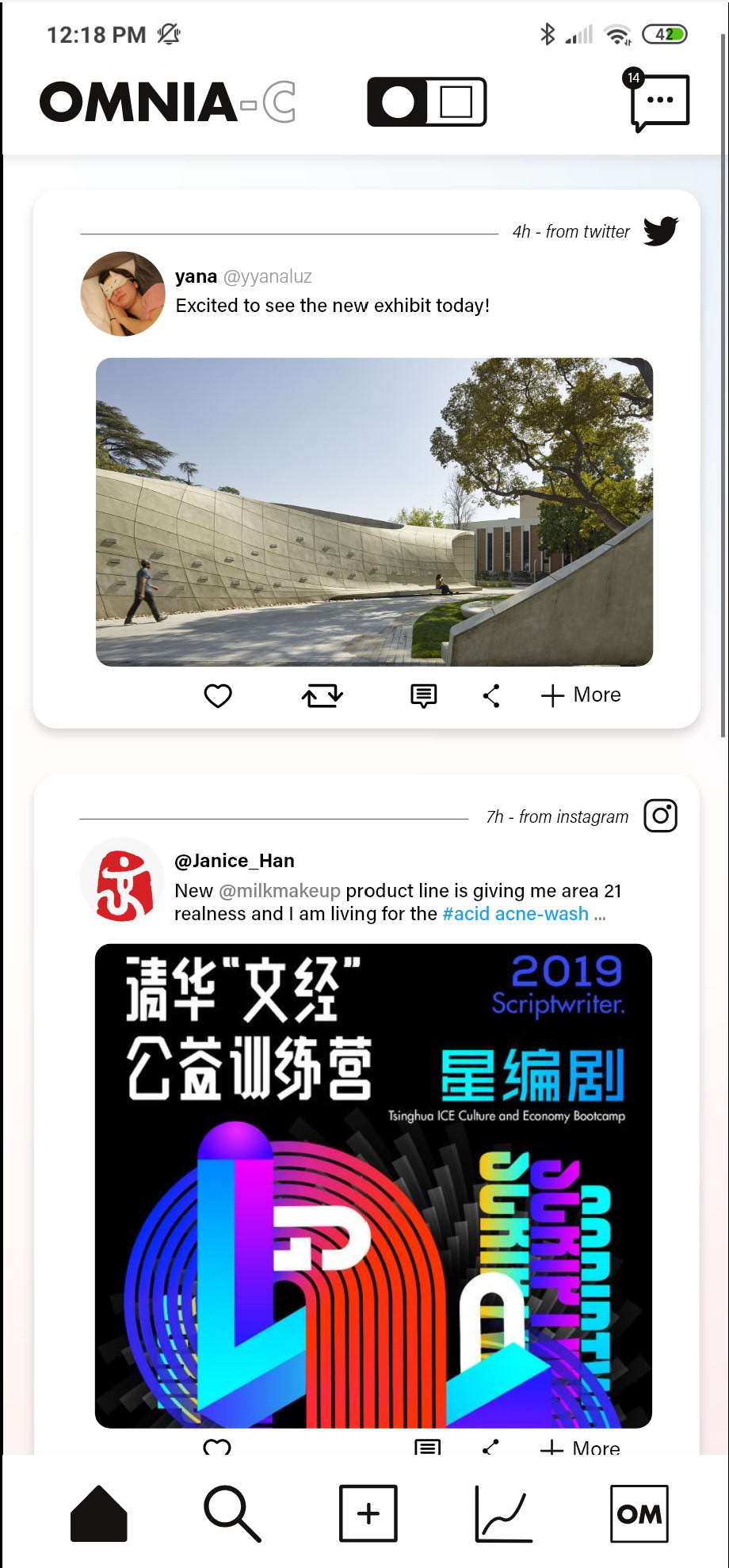Repost yana's exhibit post
Viewport: 729px width, 1568px height.
[322, 695]
